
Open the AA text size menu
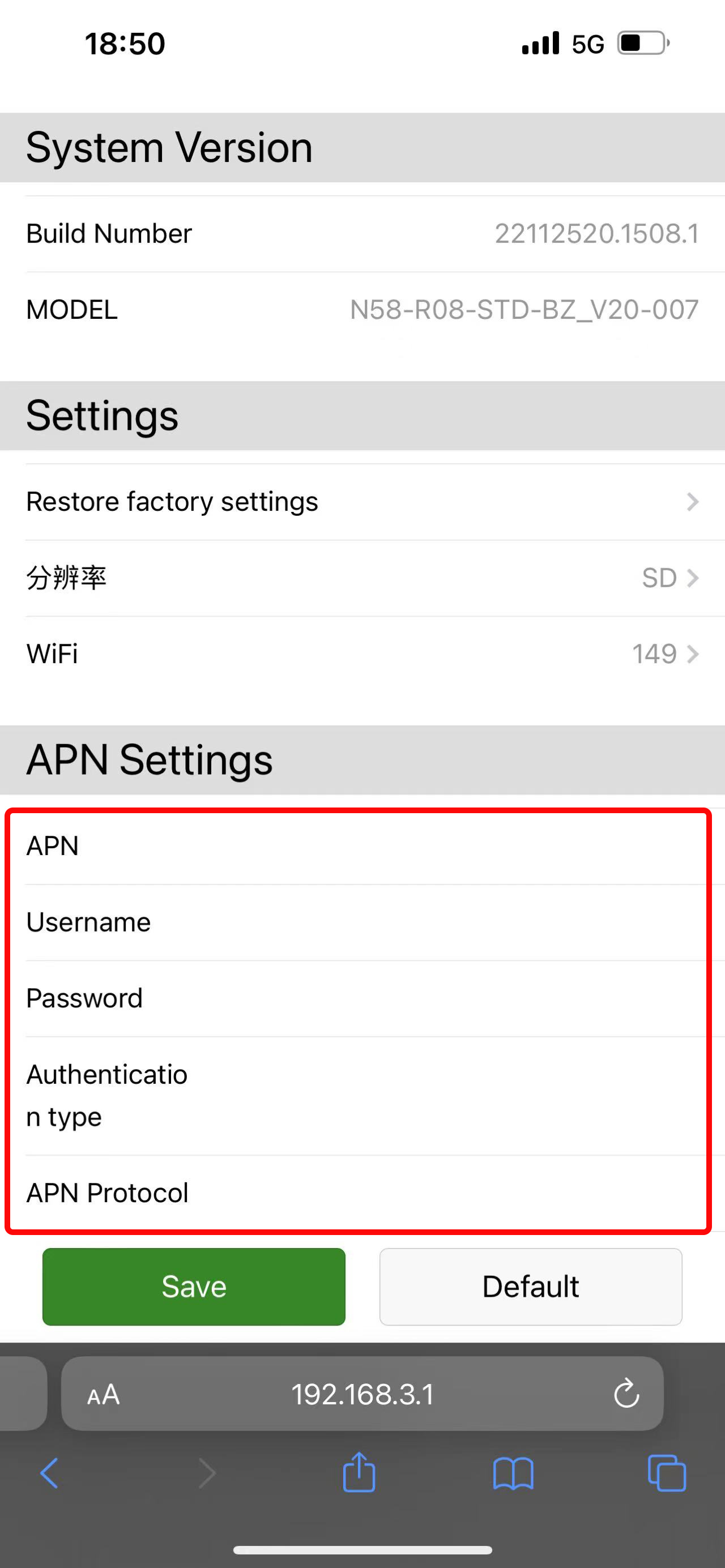(x=104, y=1395)
